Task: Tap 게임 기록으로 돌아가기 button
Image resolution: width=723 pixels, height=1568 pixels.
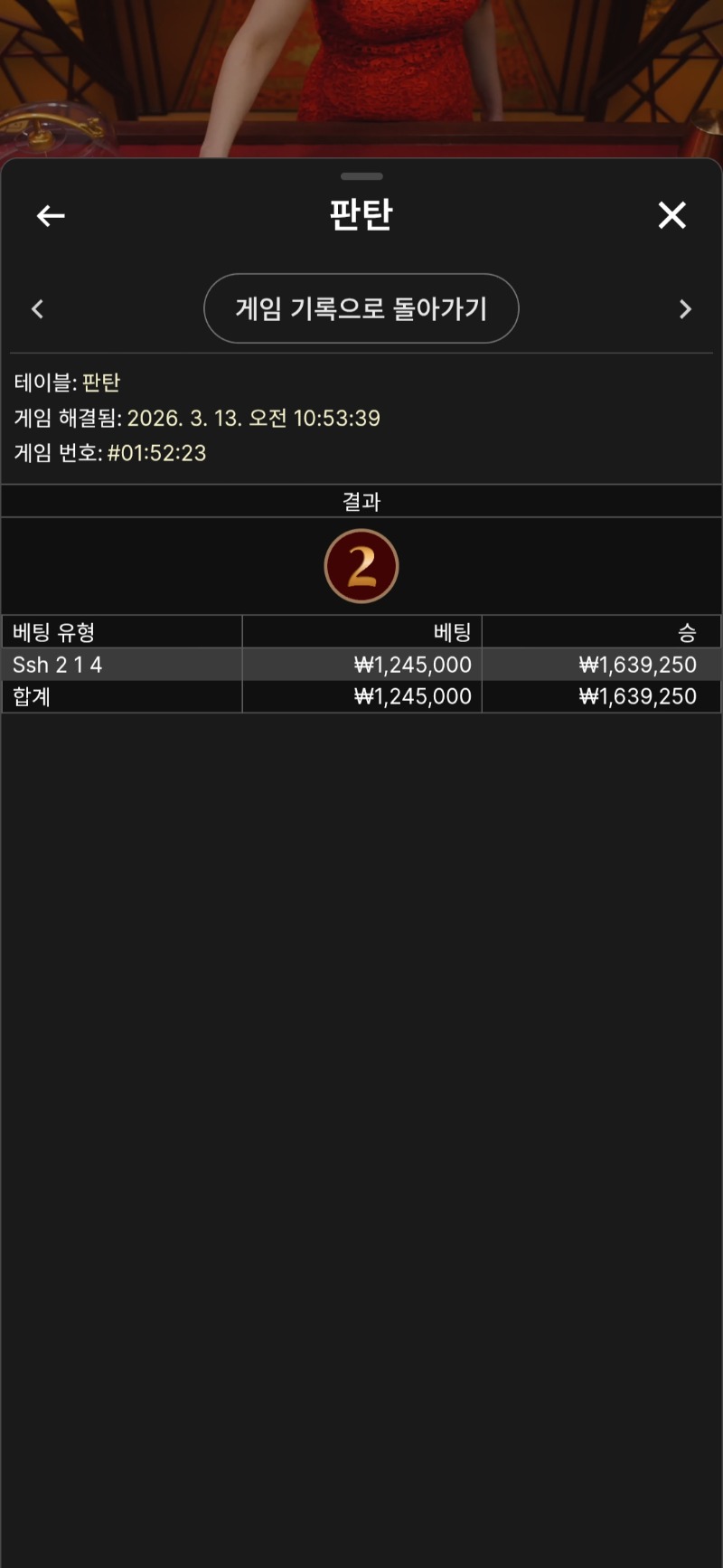Action: click(361, 308)
